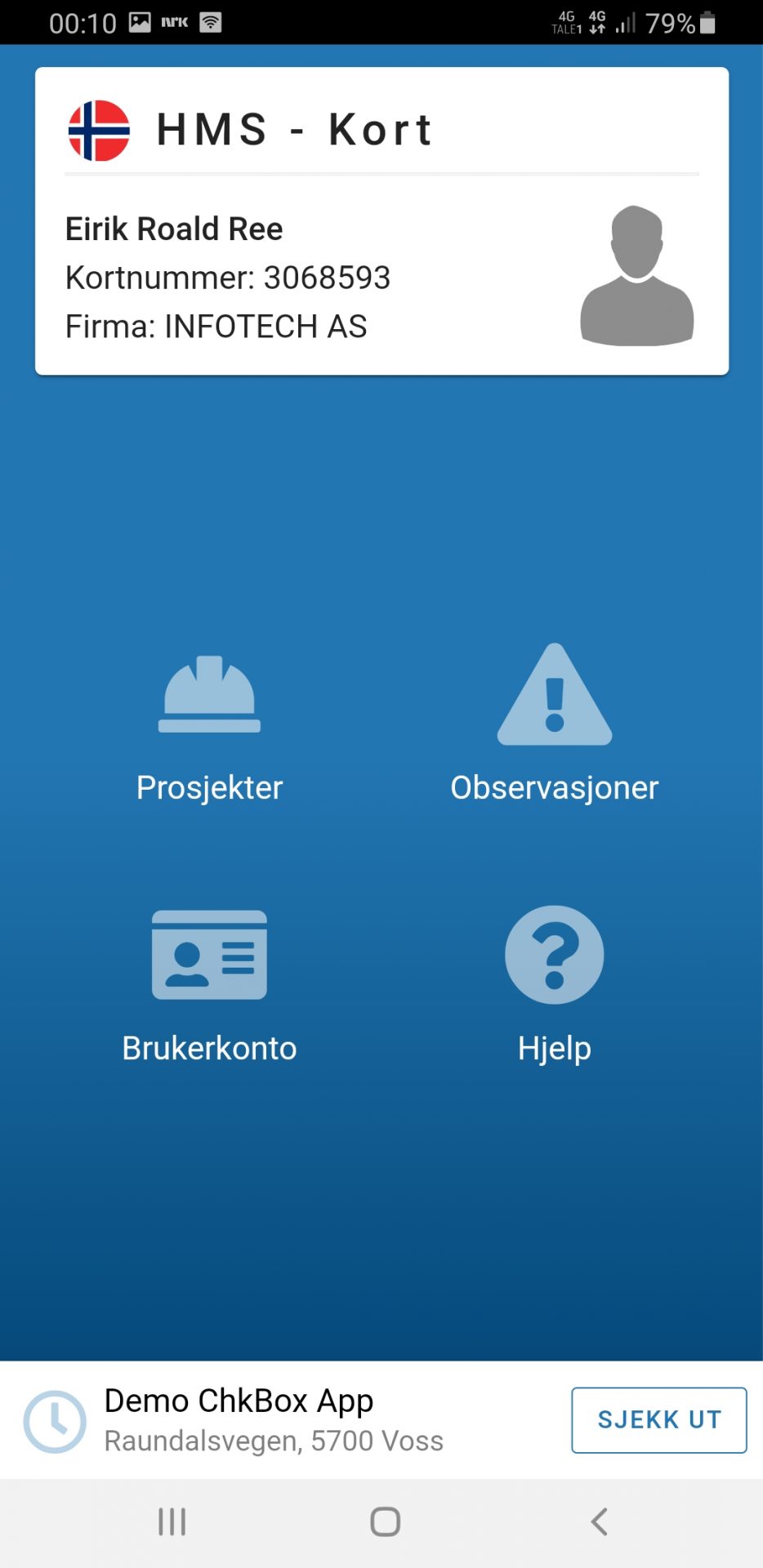Tap the battery indicator showing 79%
This screenshot has width=763, height=1568.
[x=674, y=22]
